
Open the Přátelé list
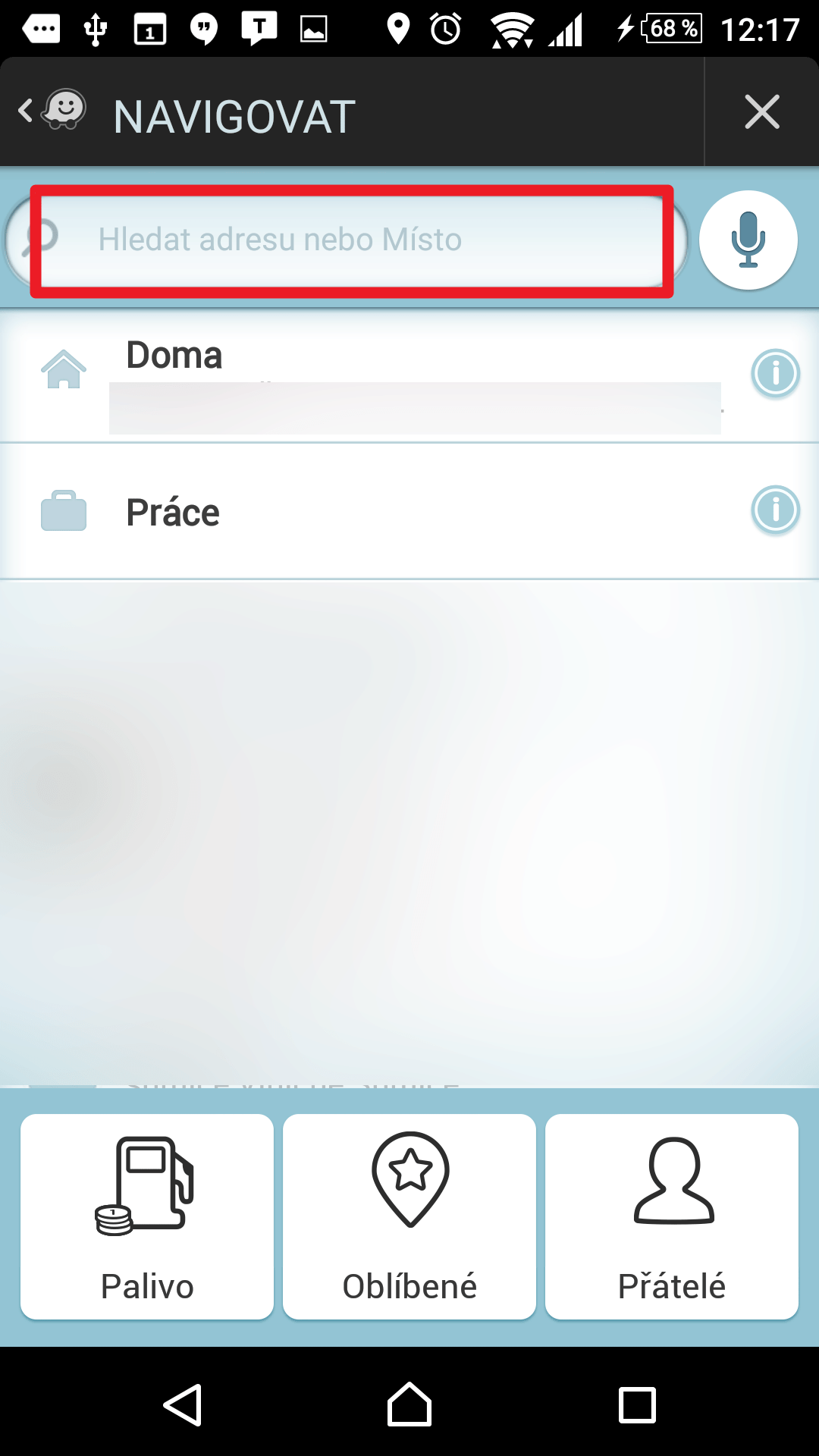[672, 1216]
